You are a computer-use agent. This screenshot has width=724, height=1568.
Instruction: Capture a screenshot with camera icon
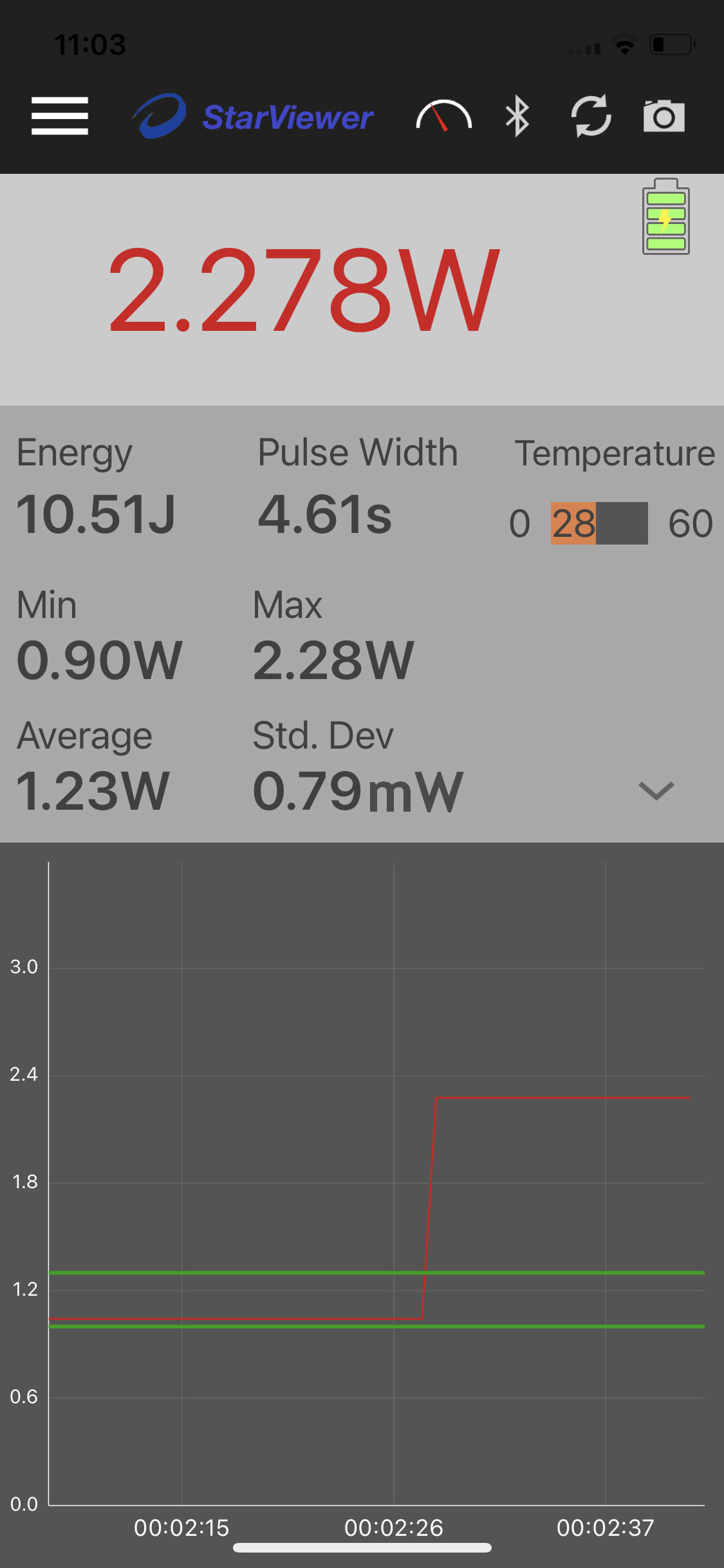[664, 117]
